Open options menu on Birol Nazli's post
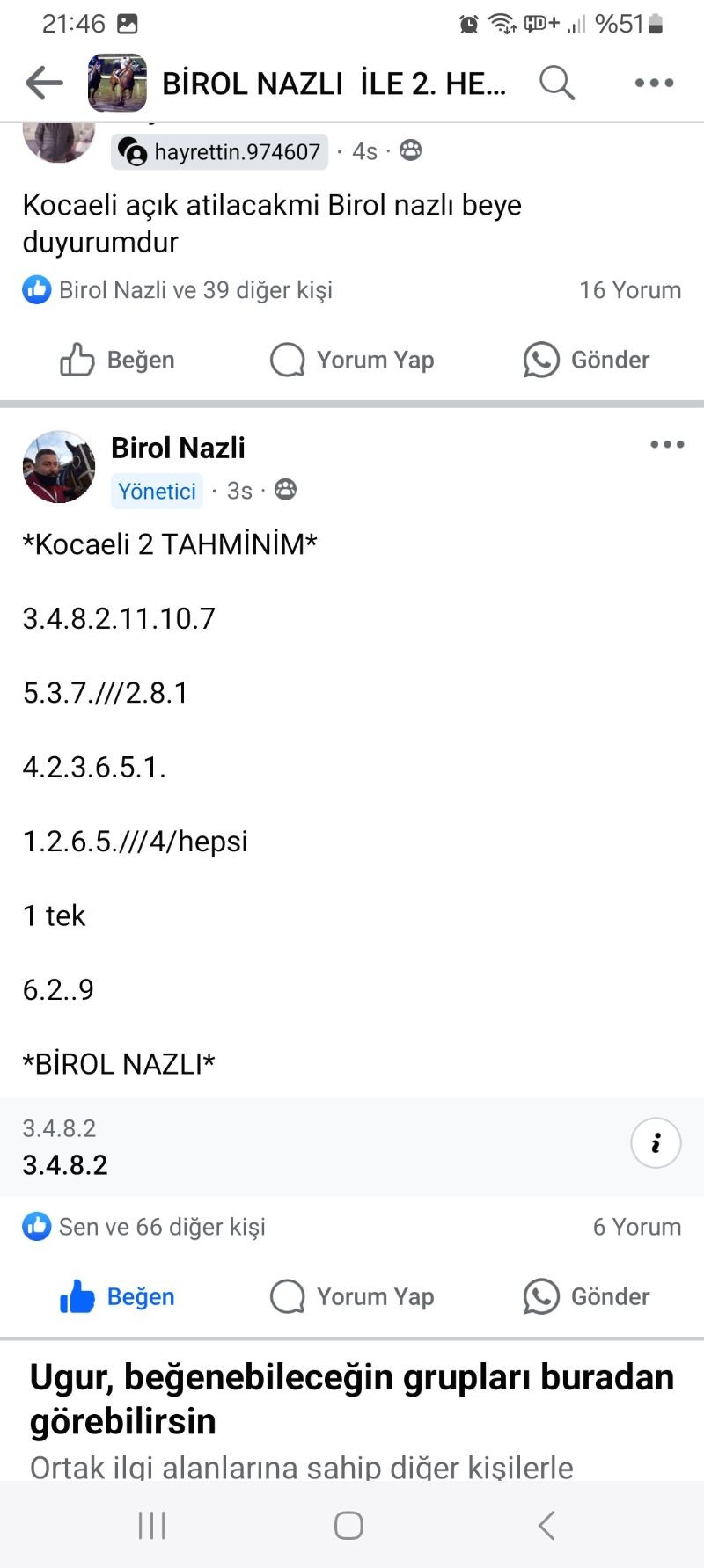Screen dimensions: 704x1568 666,444
